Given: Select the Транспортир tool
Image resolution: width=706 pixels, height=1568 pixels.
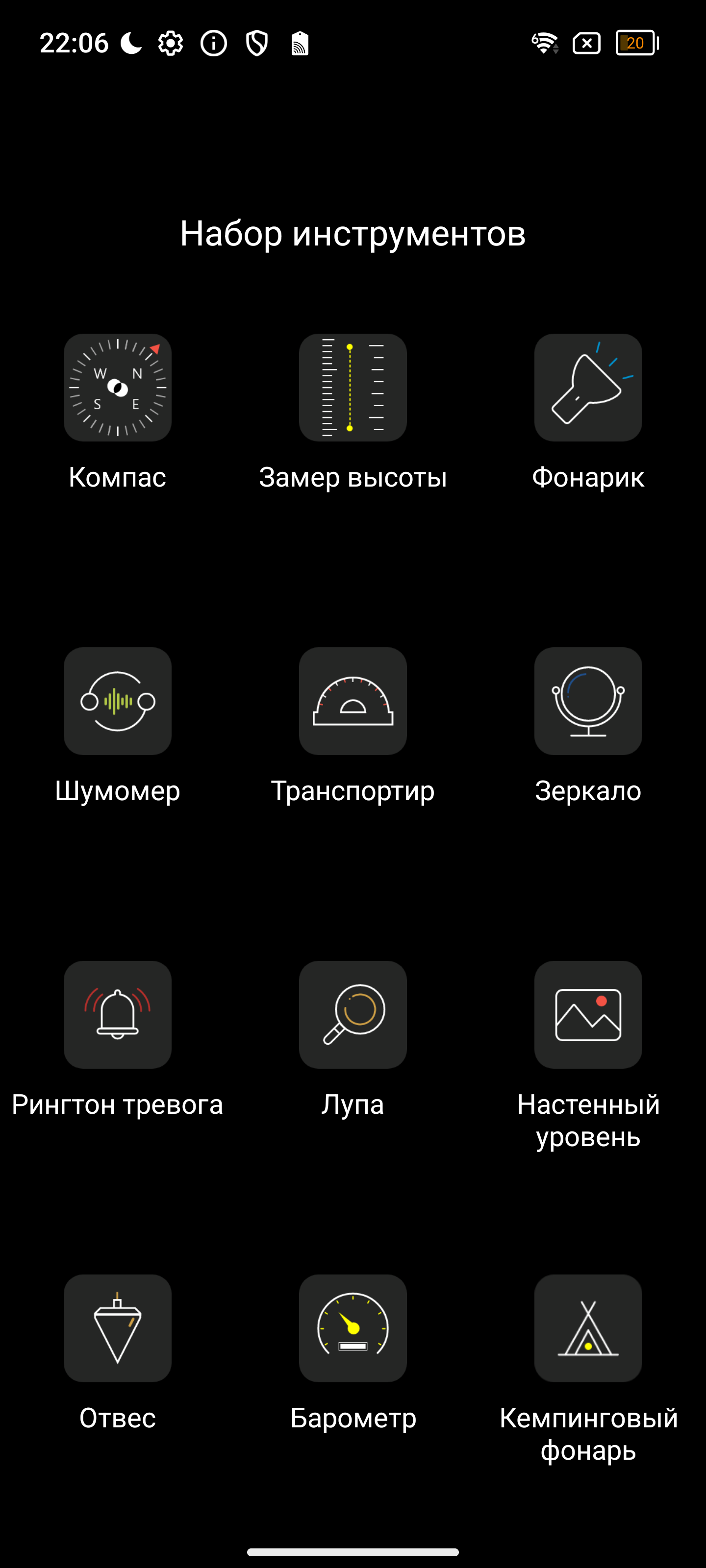Looking at the screenshot, I should click(353, 701).
